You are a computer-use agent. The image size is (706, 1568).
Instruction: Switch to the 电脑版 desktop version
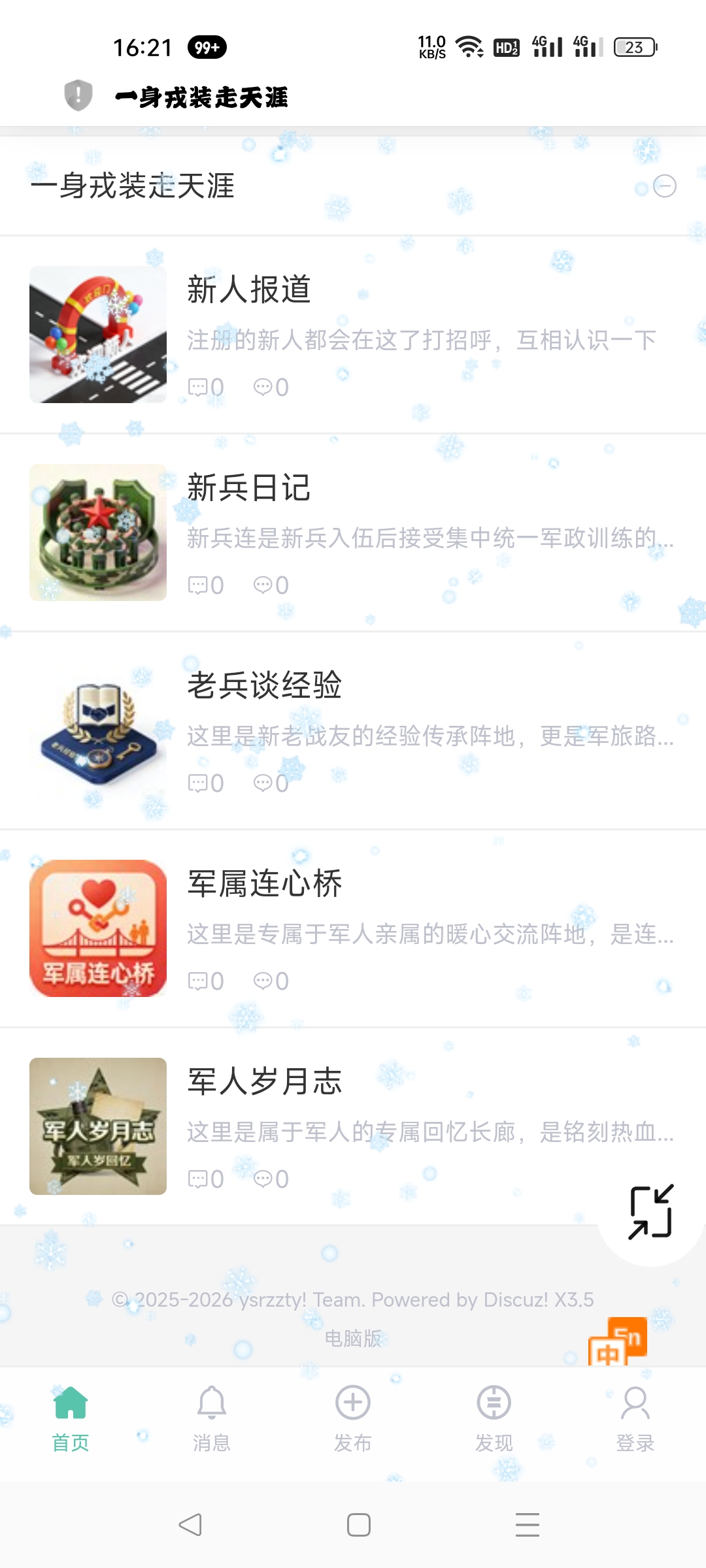[x=353, y=1339]
